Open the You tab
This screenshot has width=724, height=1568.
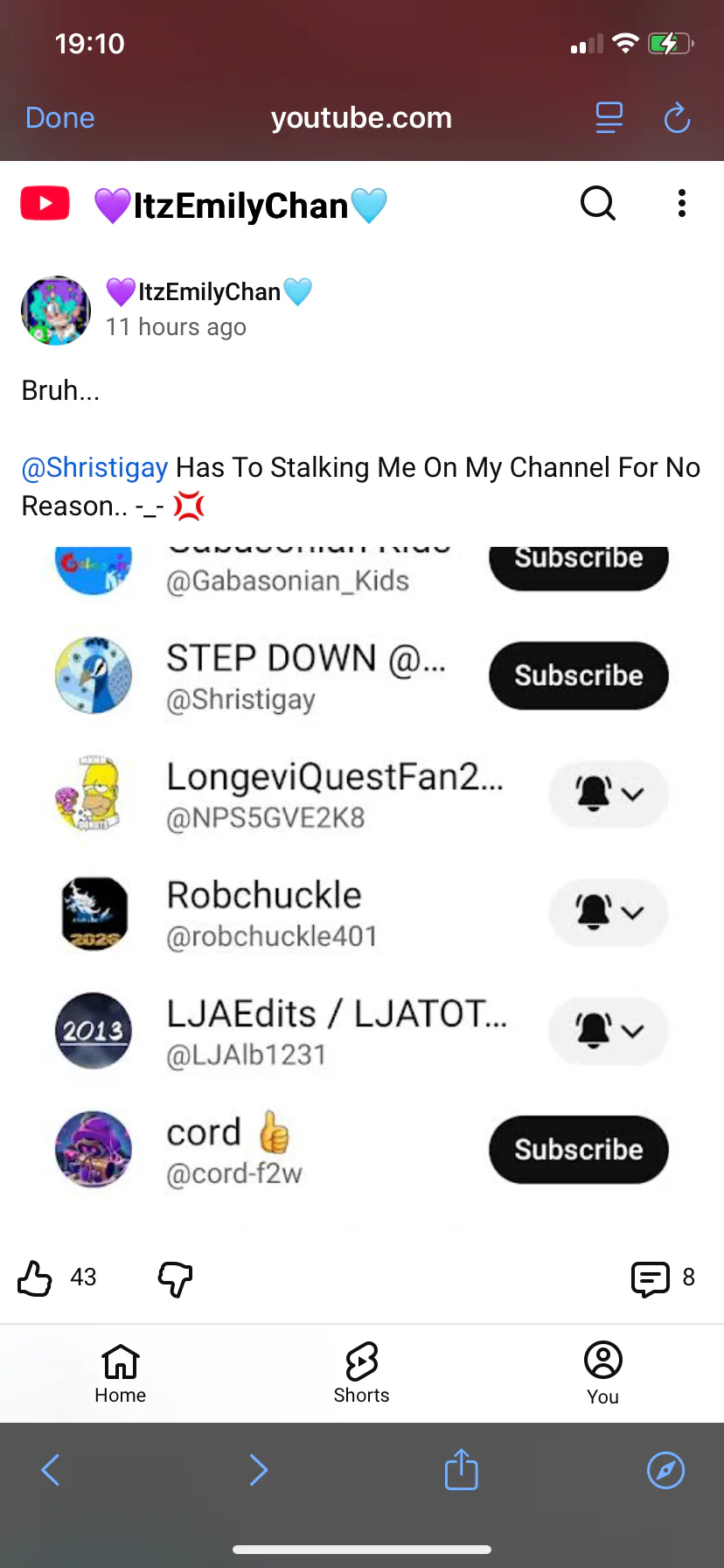coord(602,1372)
